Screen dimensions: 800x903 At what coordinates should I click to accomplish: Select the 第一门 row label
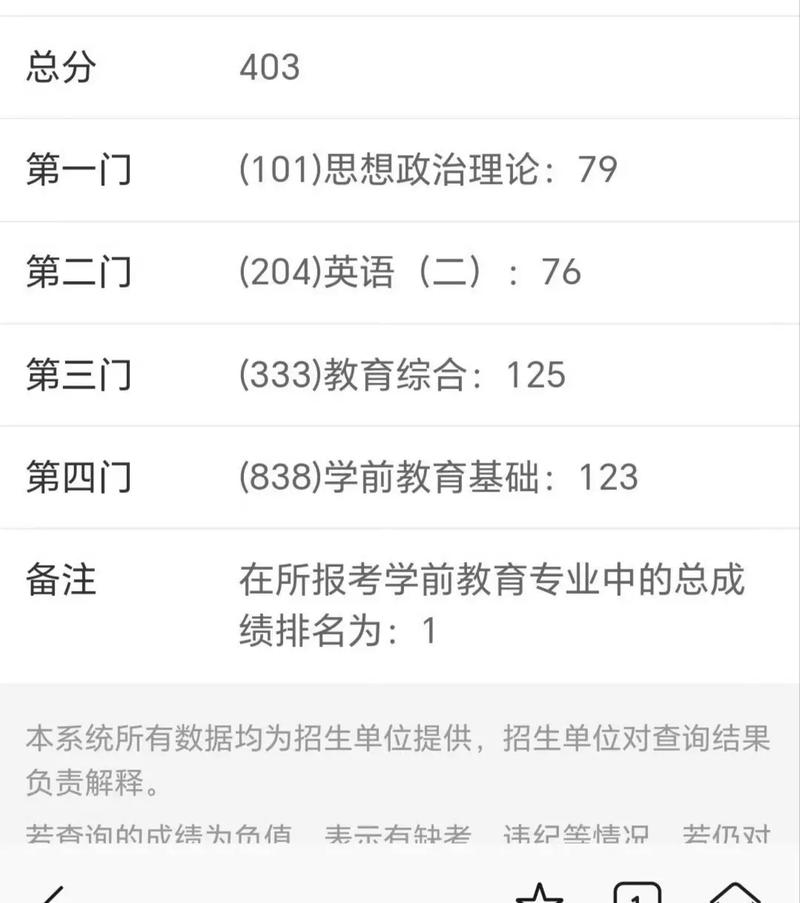pos(79,169)
